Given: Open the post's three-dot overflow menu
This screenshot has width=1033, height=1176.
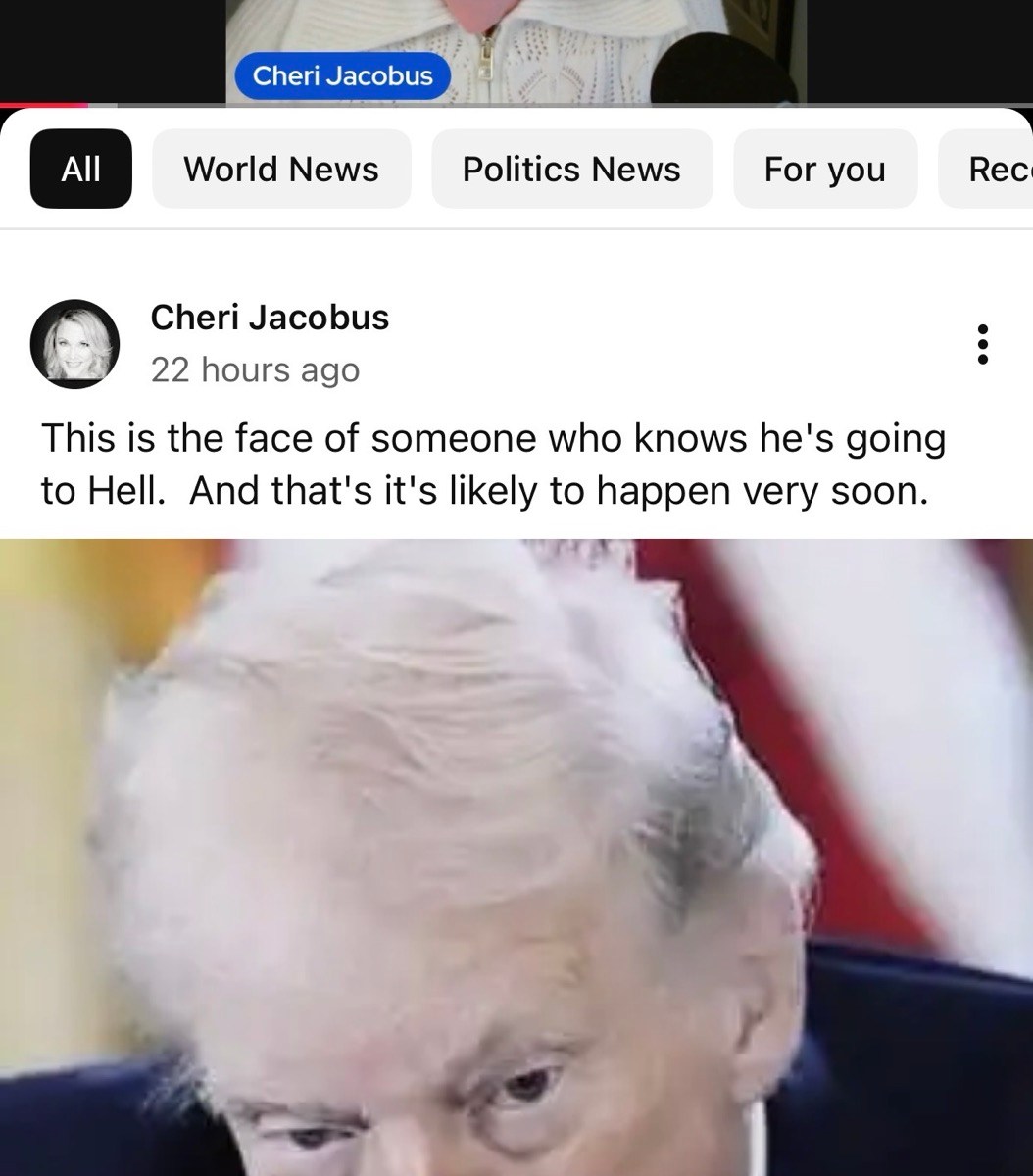Looking at the screenshot, I should tap(983, 344).
